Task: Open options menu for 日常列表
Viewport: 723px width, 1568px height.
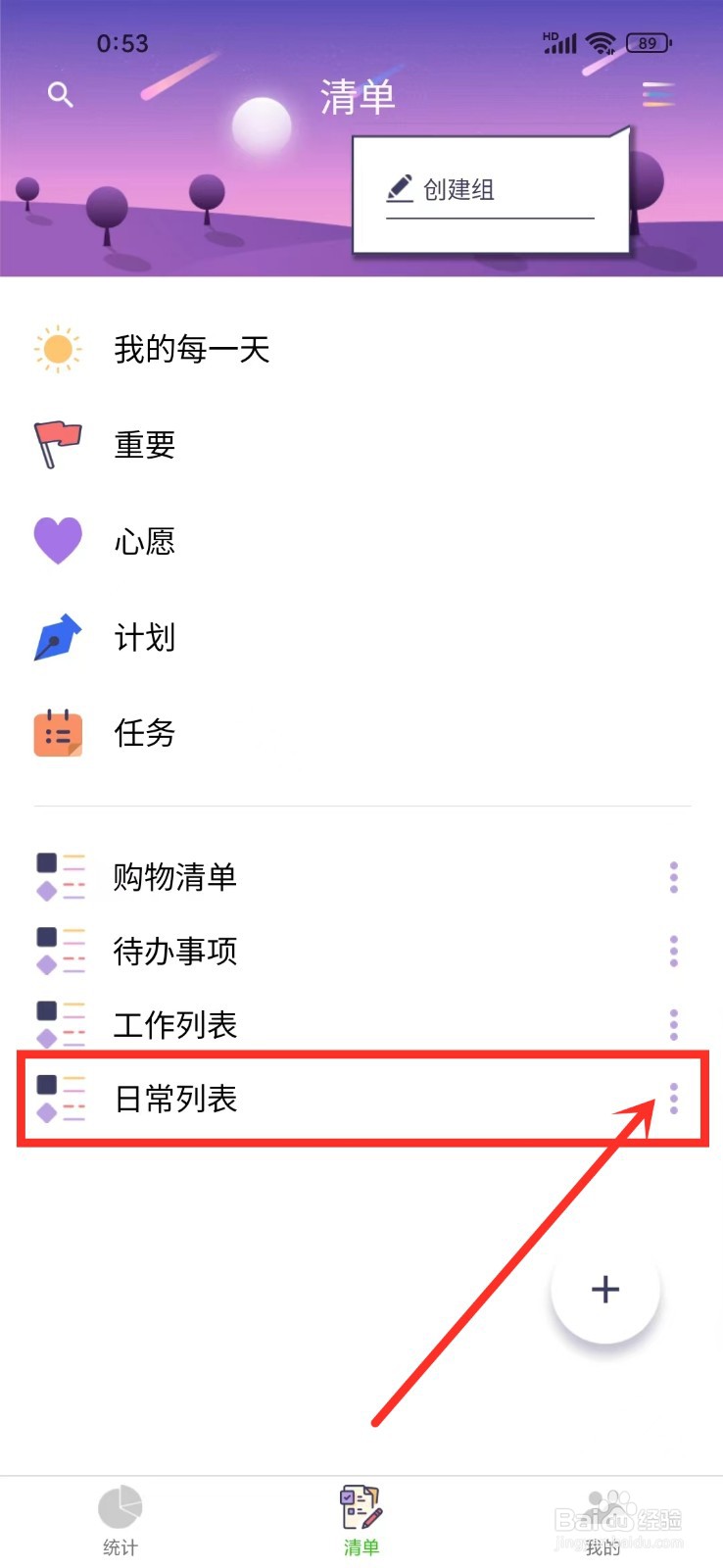Action: [x=673, y=1099]
